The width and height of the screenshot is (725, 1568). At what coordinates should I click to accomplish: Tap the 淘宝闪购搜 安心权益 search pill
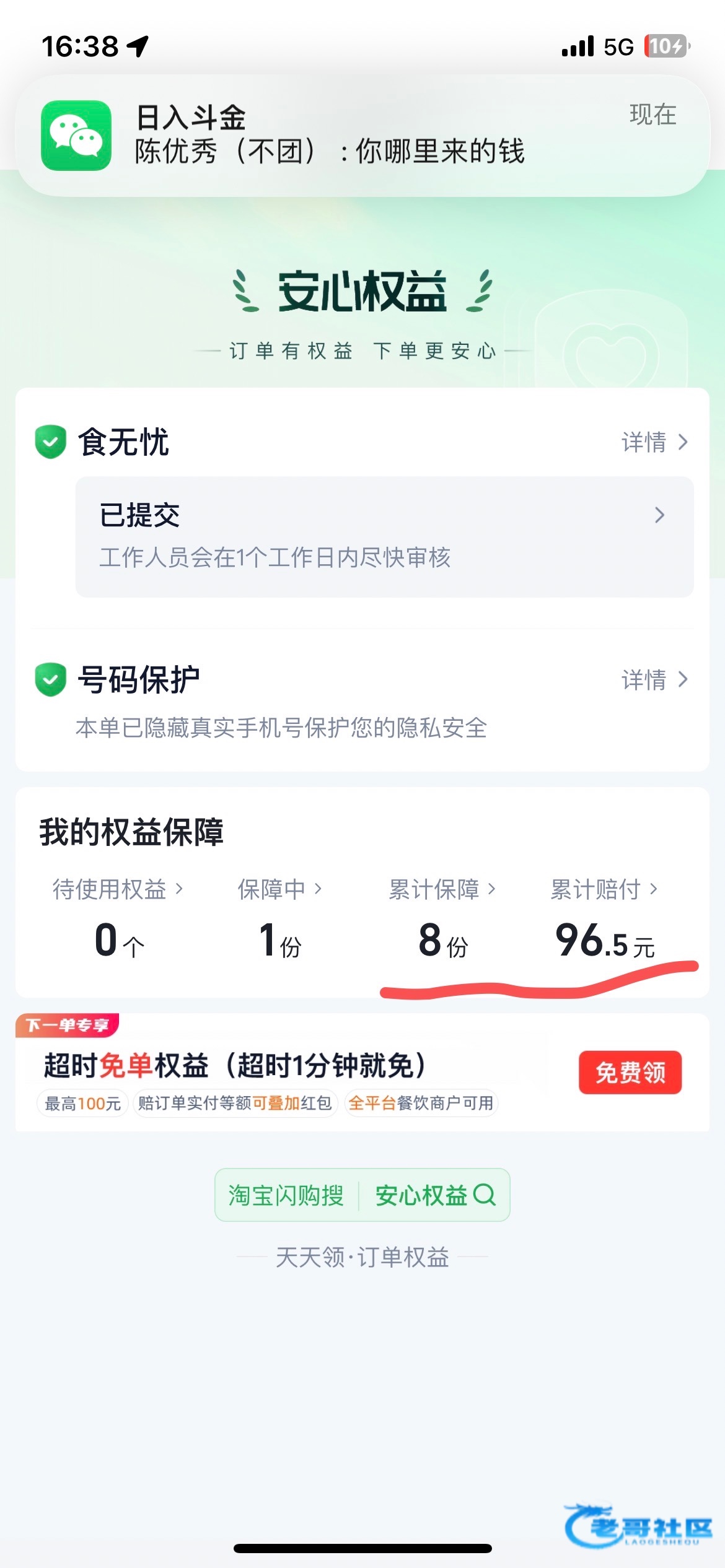coord(362,1195)
